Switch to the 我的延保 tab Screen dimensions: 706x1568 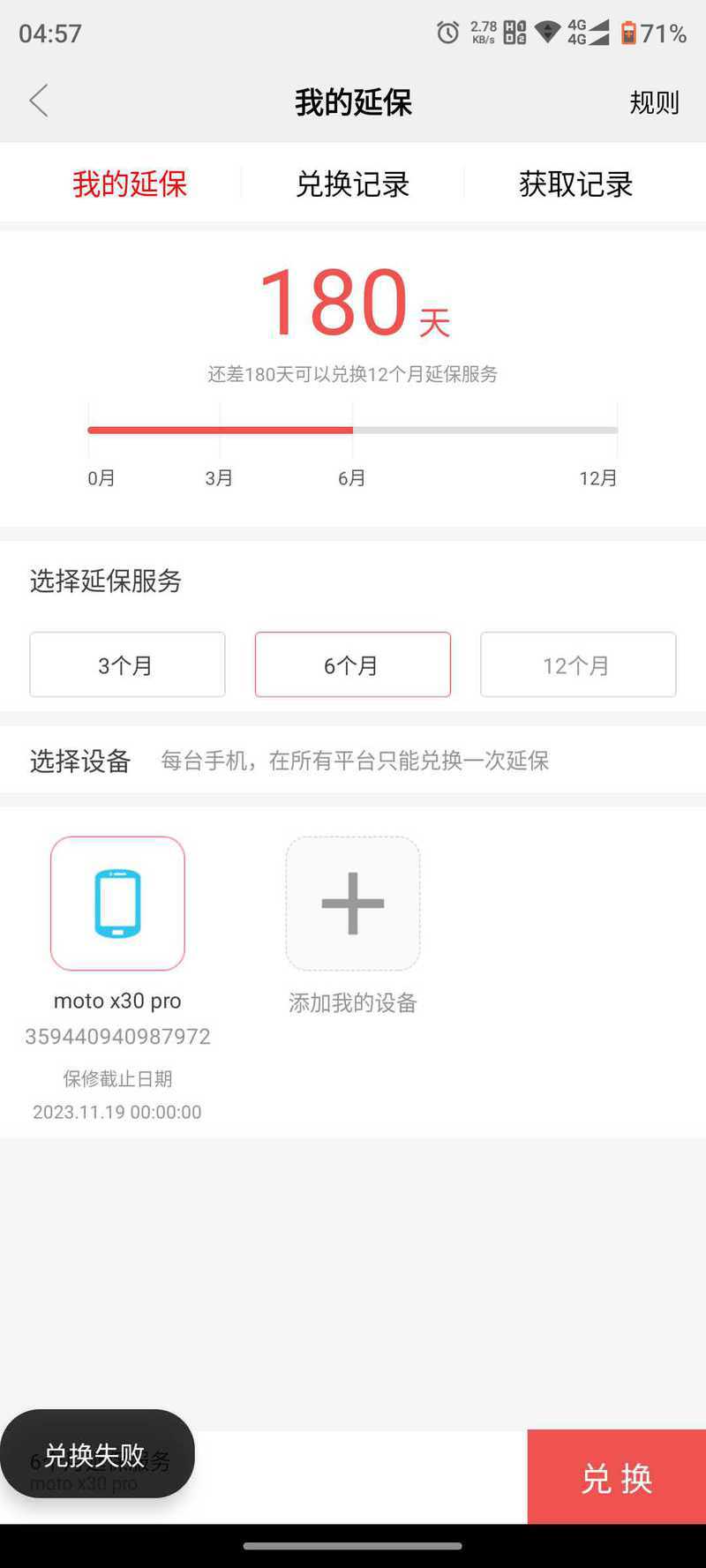(x=130, y=184)
